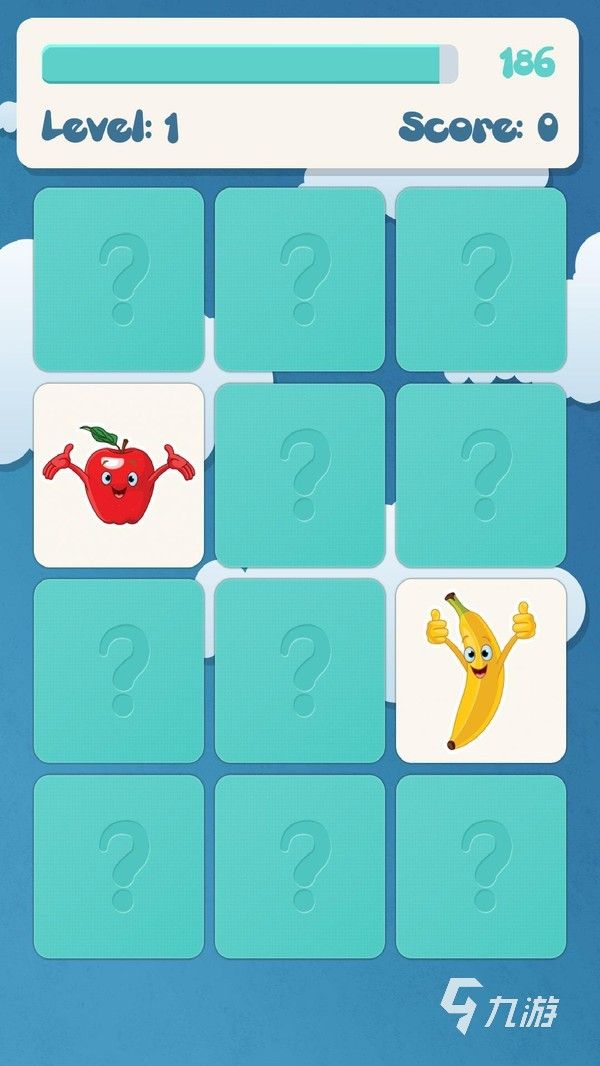Select the revealed banana card
600x1066 pixels.
[x=481, y=670]
